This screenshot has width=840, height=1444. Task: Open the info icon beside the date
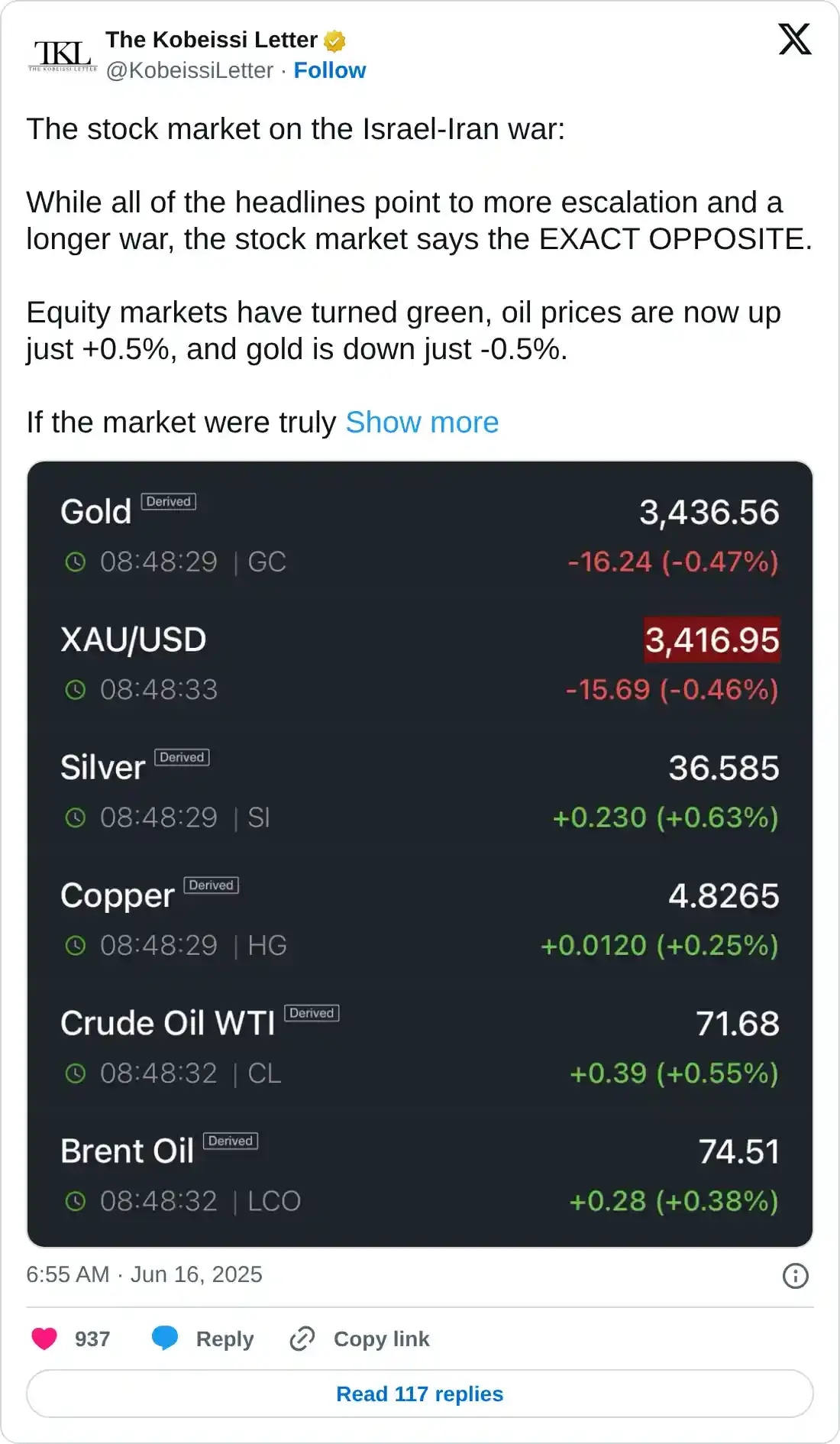[795, 1275]
